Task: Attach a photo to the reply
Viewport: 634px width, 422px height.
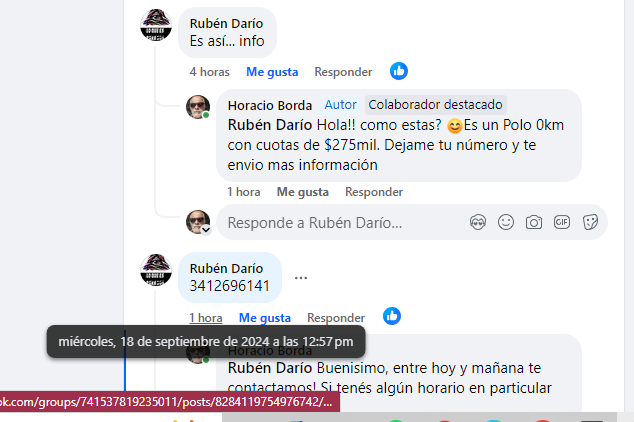Action: coord(534,222)
